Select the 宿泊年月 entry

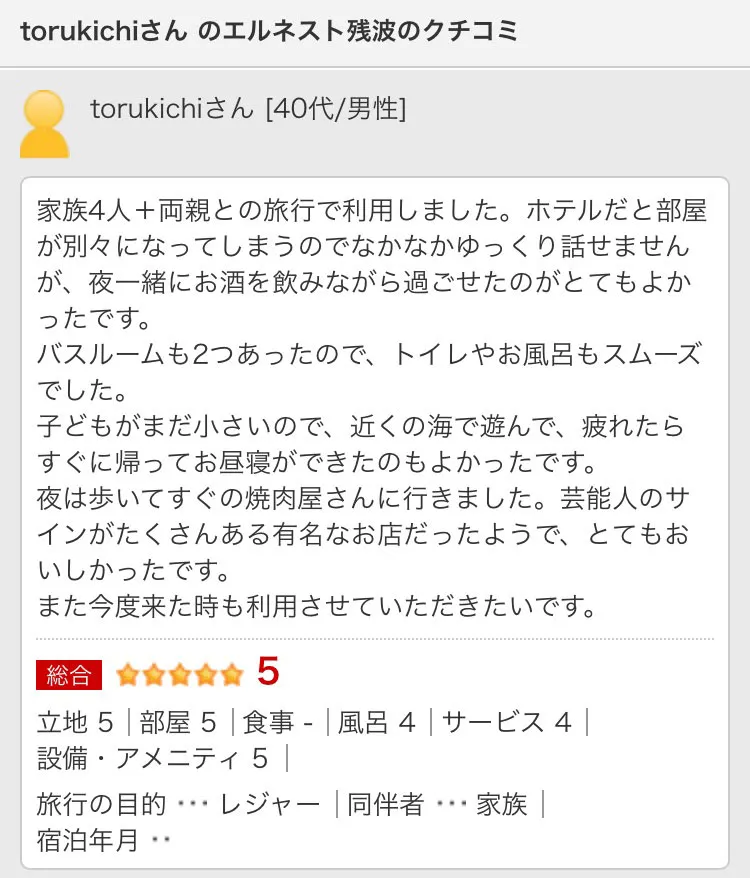click(95, 840)
